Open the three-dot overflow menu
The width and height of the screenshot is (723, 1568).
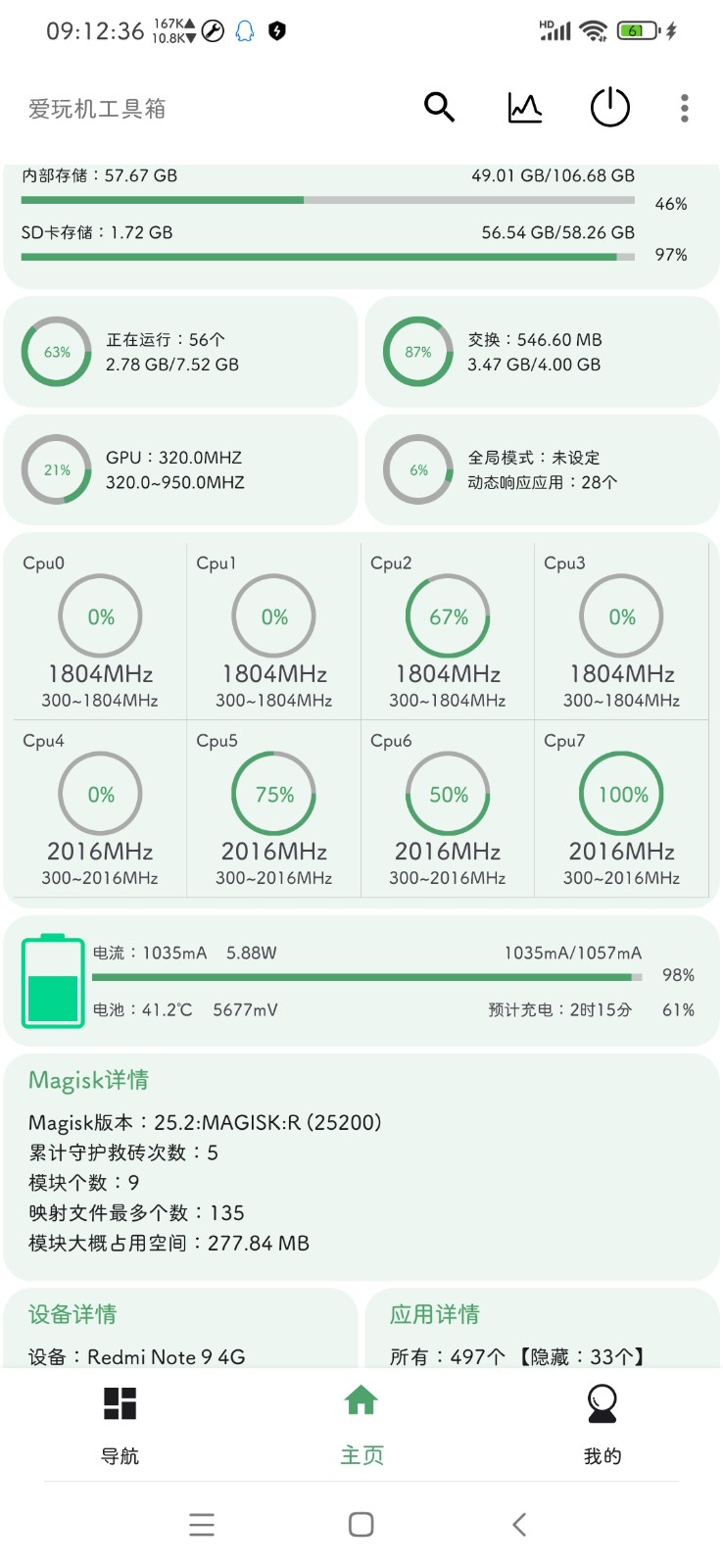tap(684, 108)
